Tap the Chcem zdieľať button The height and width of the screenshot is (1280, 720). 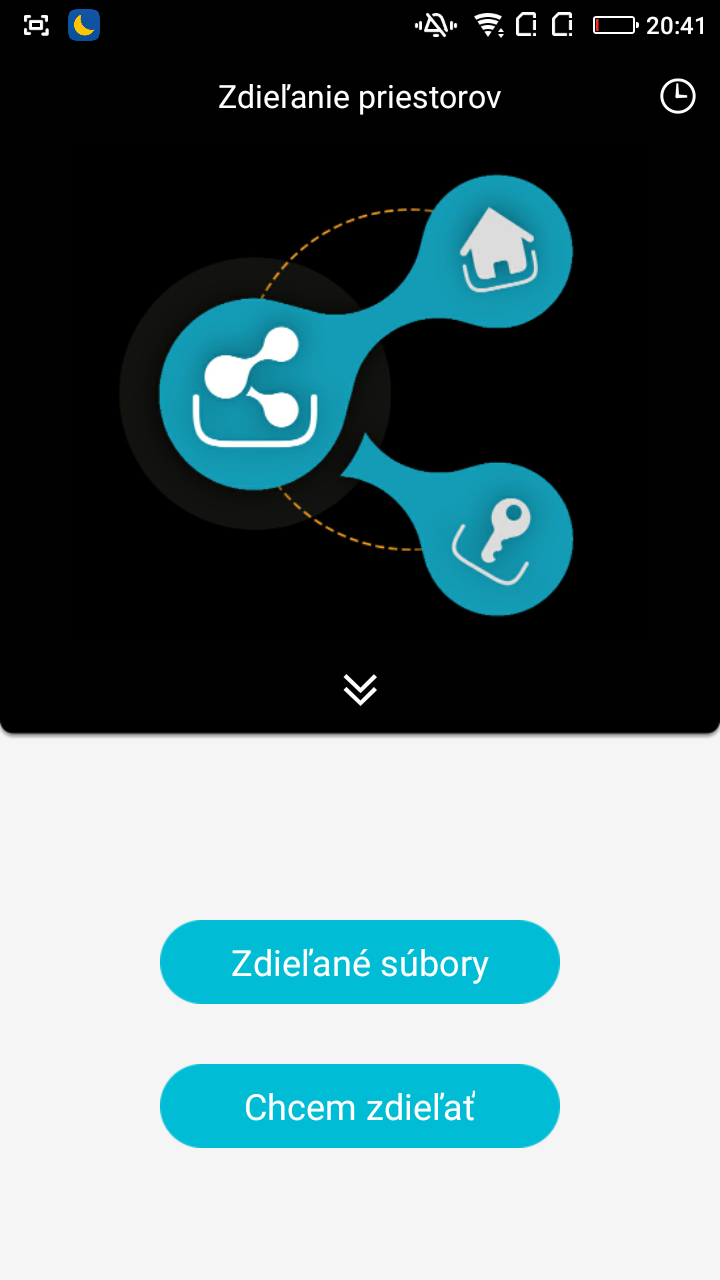pyautogui.click(x=360, y=1106)
